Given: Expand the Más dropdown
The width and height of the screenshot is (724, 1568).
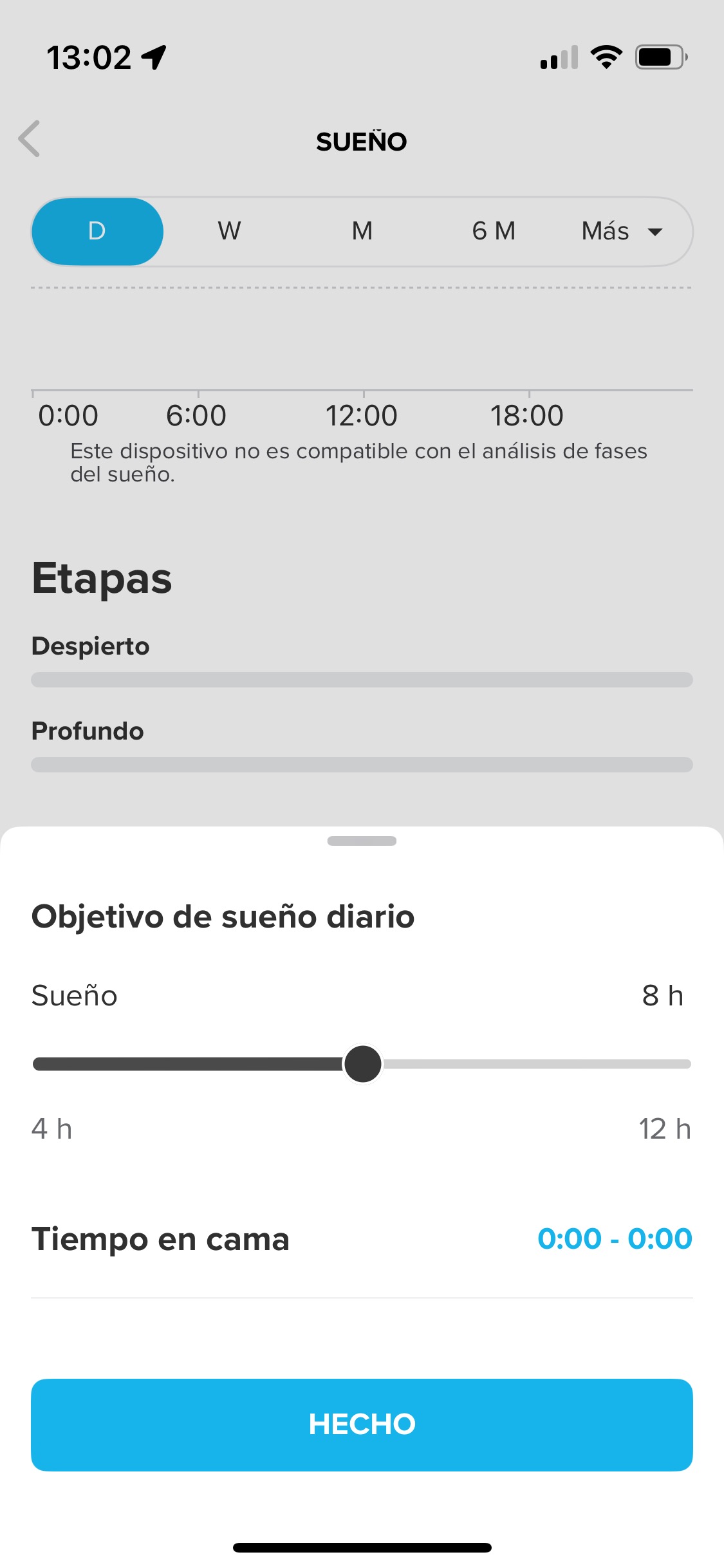Looking at the screenshot, I should point(621,231).
